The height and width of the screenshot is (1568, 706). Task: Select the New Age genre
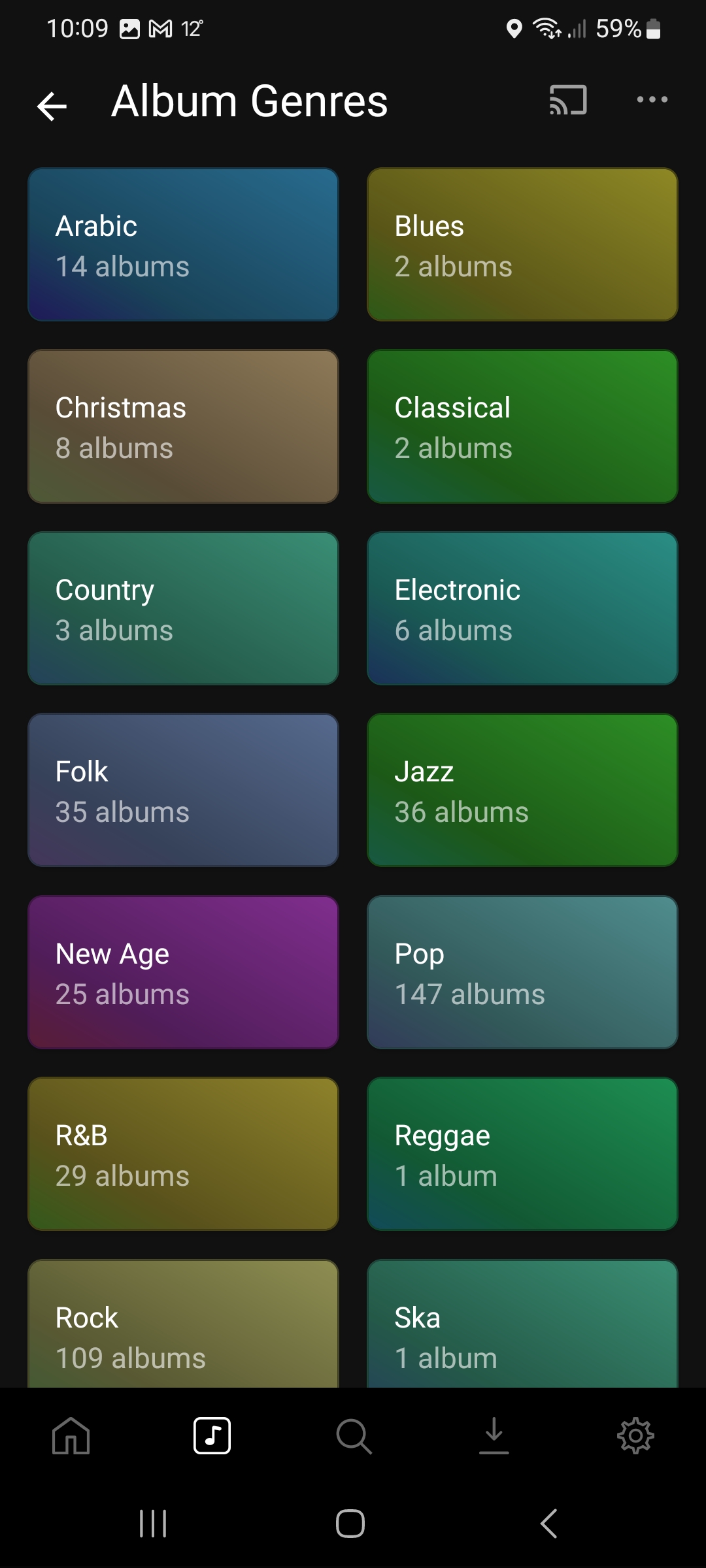183,972
